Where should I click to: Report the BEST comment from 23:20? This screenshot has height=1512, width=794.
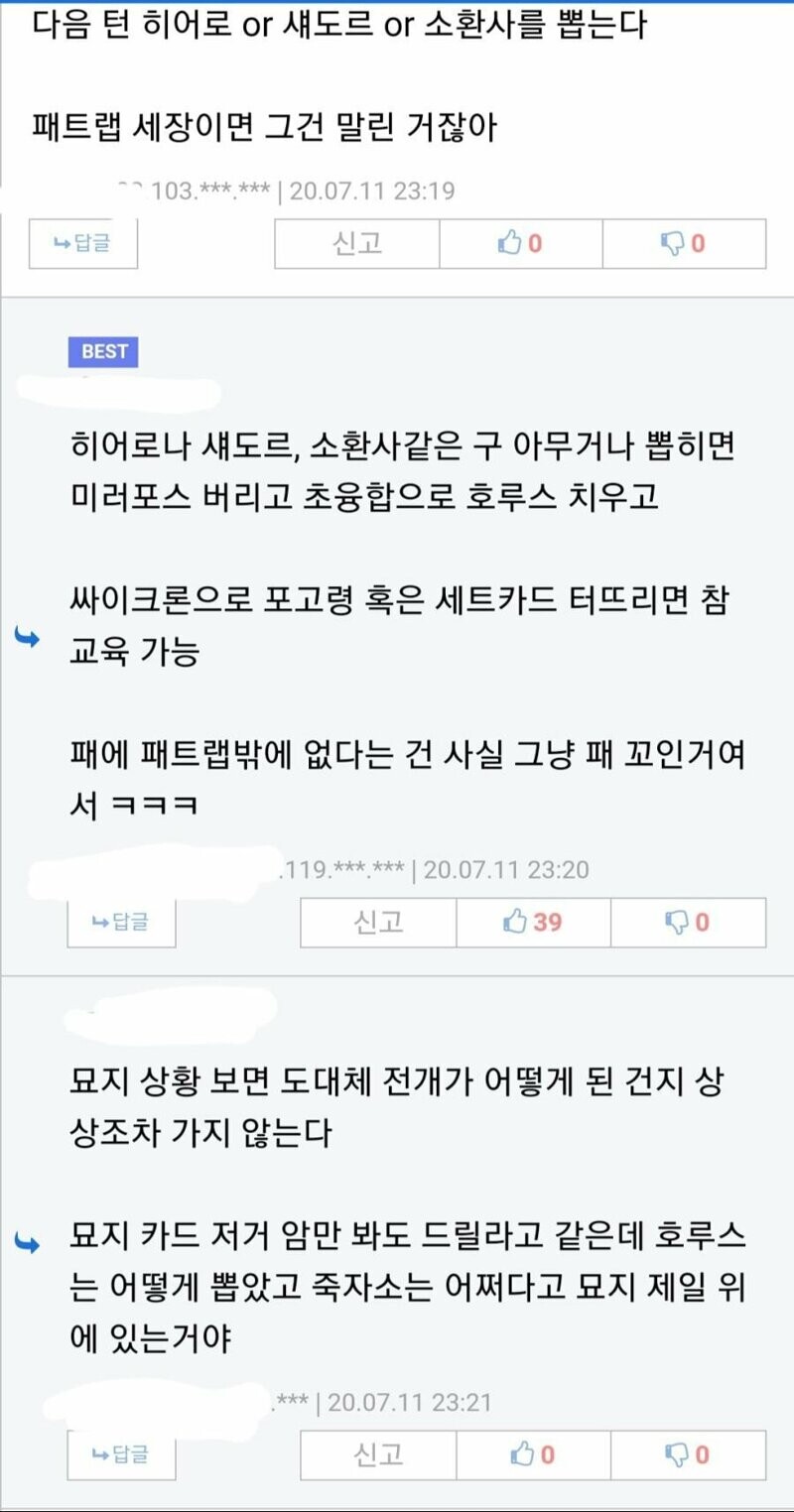378,923
